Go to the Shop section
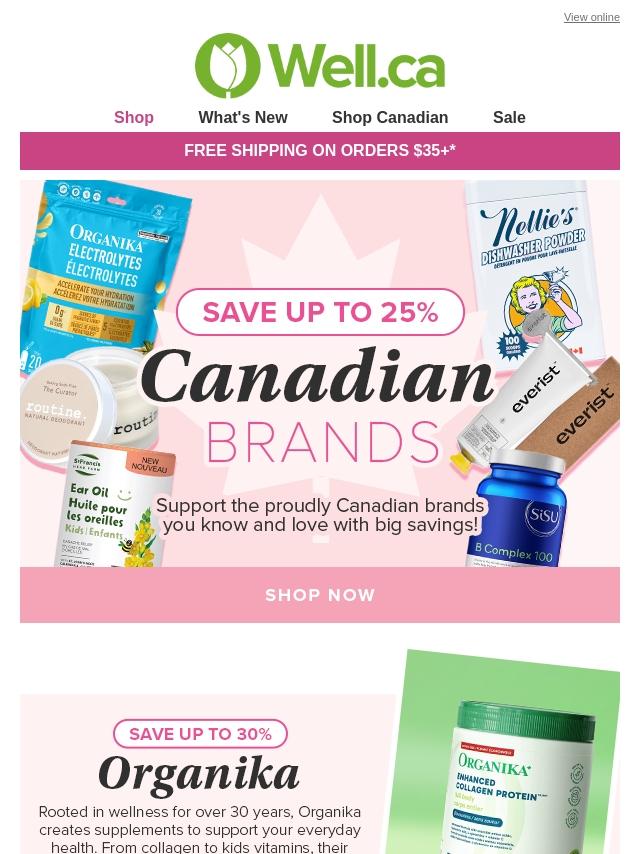 click(133, 117)
